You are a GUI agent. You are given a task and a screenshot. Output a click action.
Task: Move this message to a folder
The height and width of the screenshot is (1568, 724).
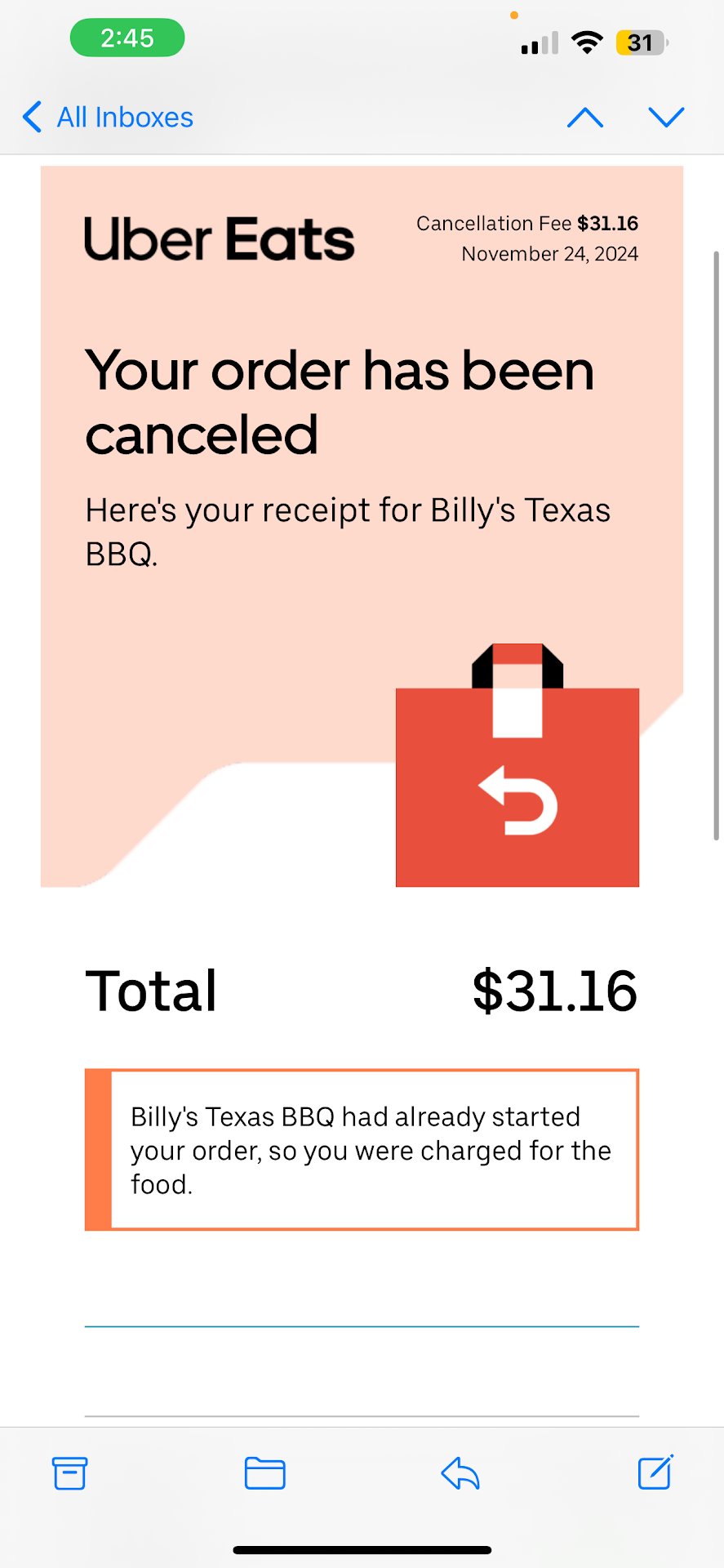(x=265, y=1473)
